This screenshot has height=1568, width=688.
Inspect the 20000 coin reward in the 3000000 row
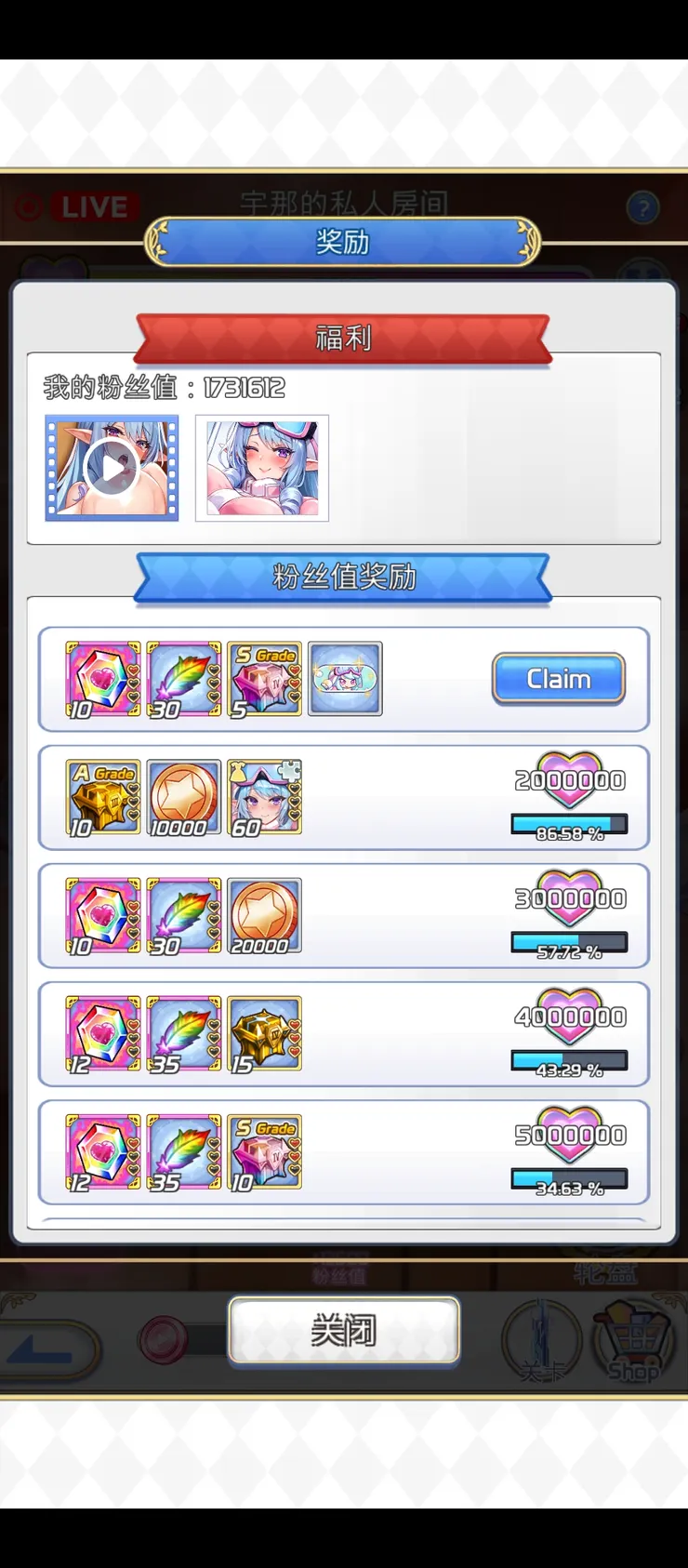point(265,915)
